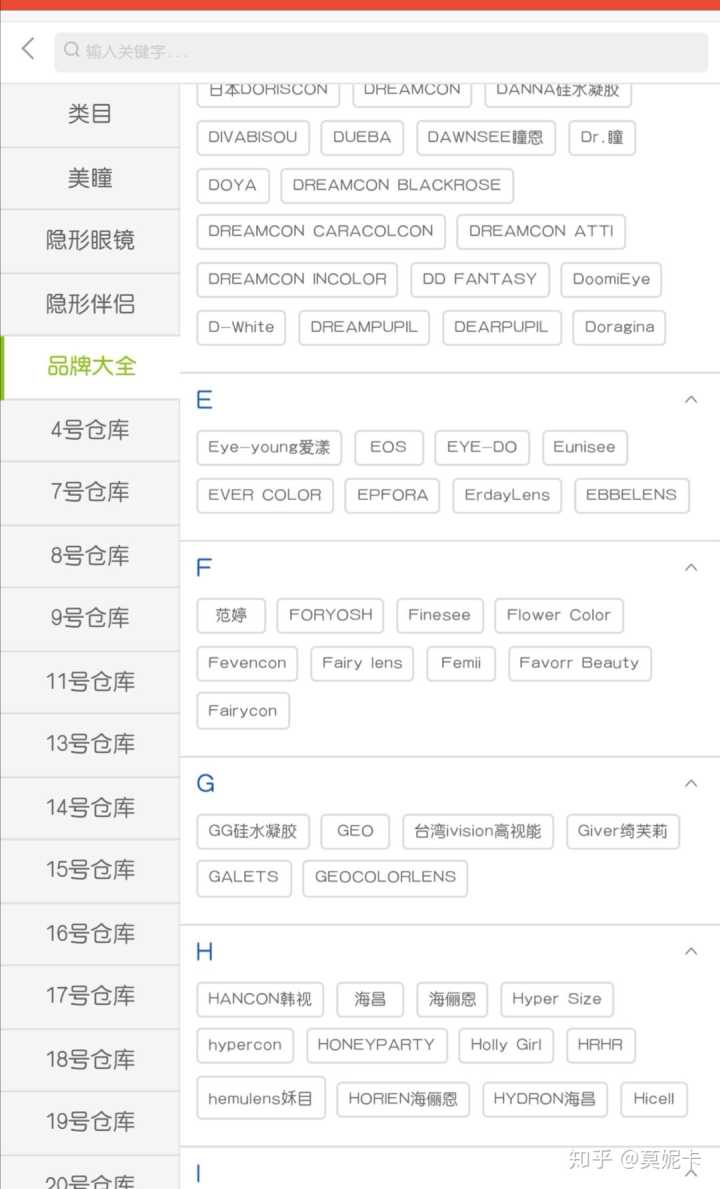Open the DD FANTASY brand
The width and height of the screenshot is (720, 1189).
click(479, 279)
